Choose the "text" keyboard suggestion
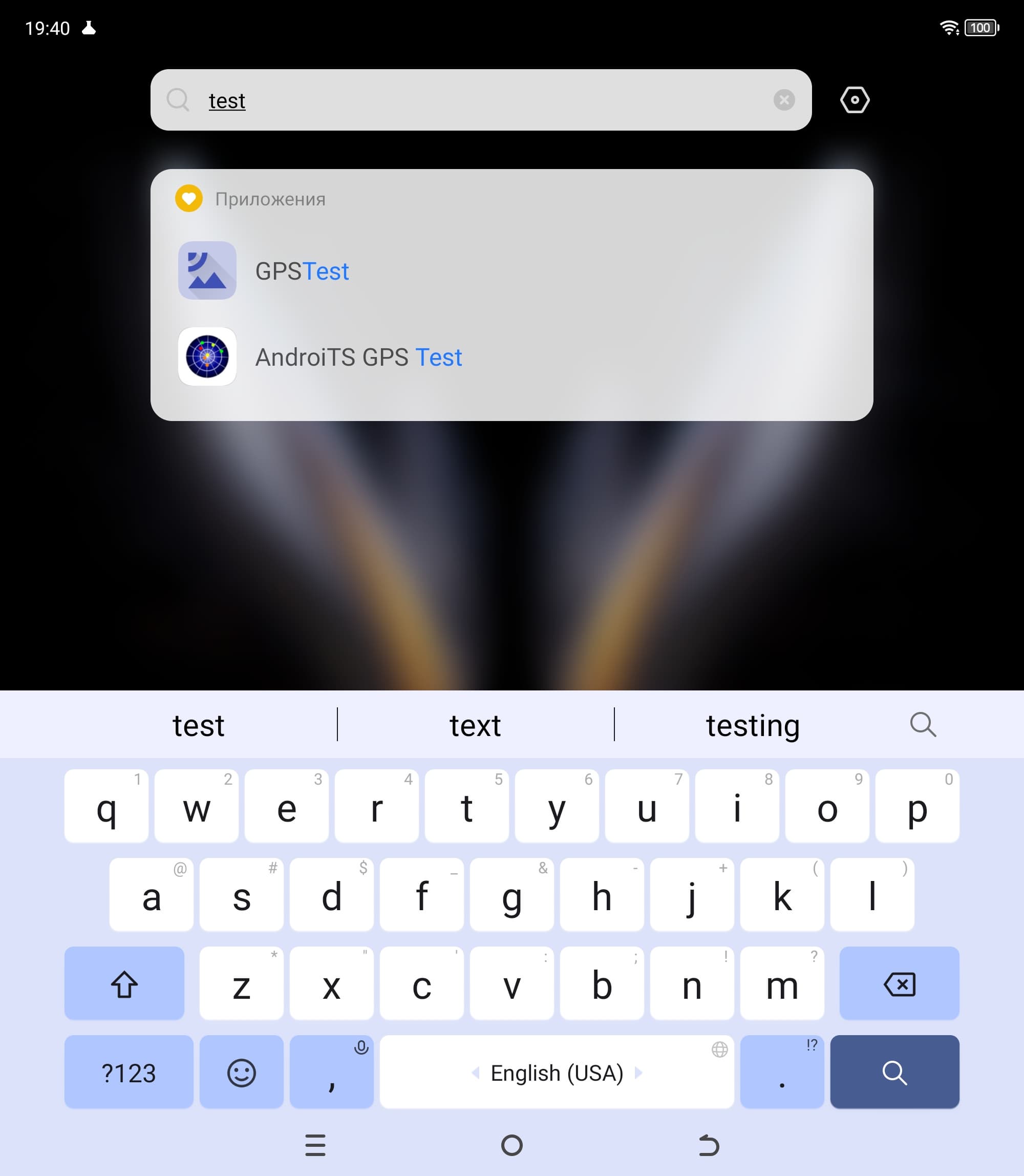Image resolution: width=1024 pixels, height=1176 pixels. (x=476, y=725)
